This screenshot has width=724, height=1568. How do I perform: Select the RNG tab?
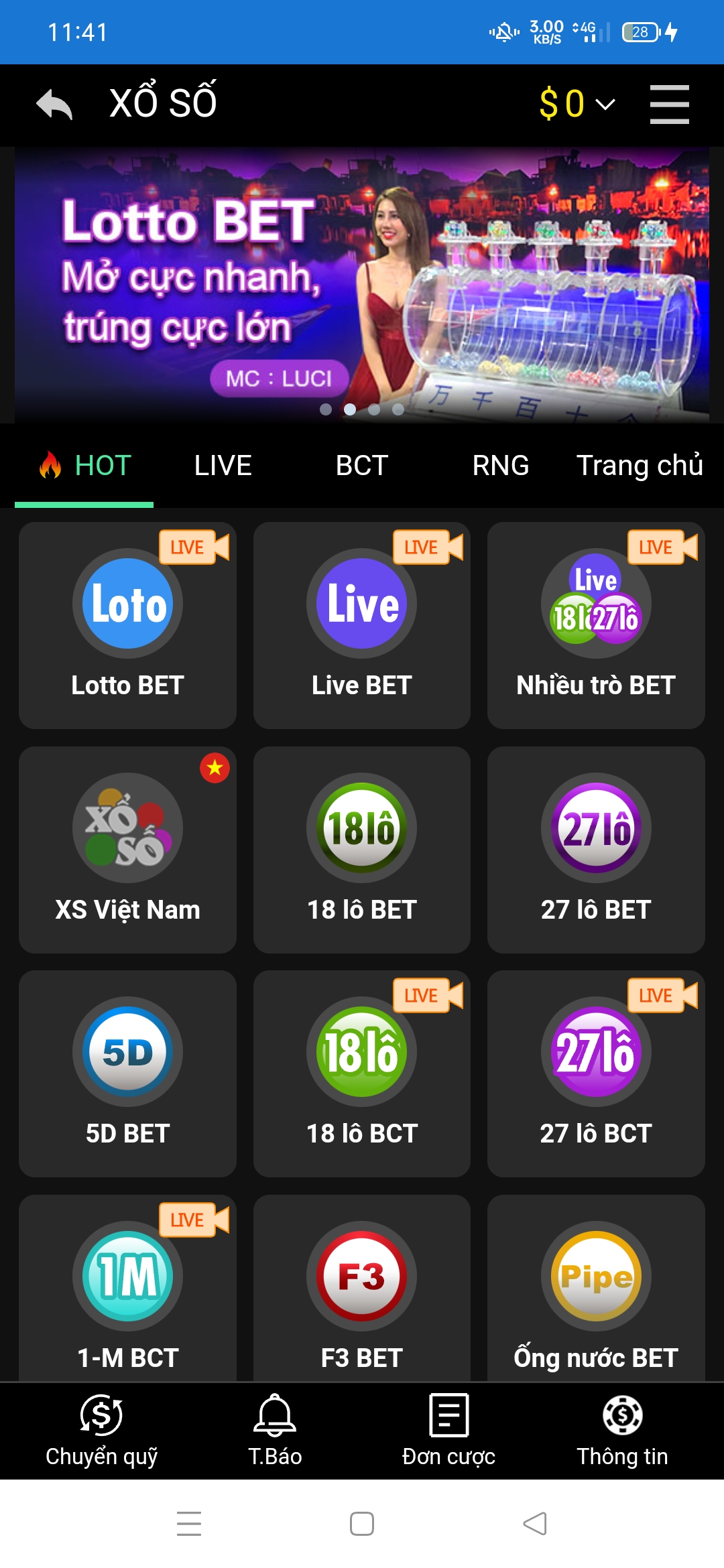click(x=500, y=466)
